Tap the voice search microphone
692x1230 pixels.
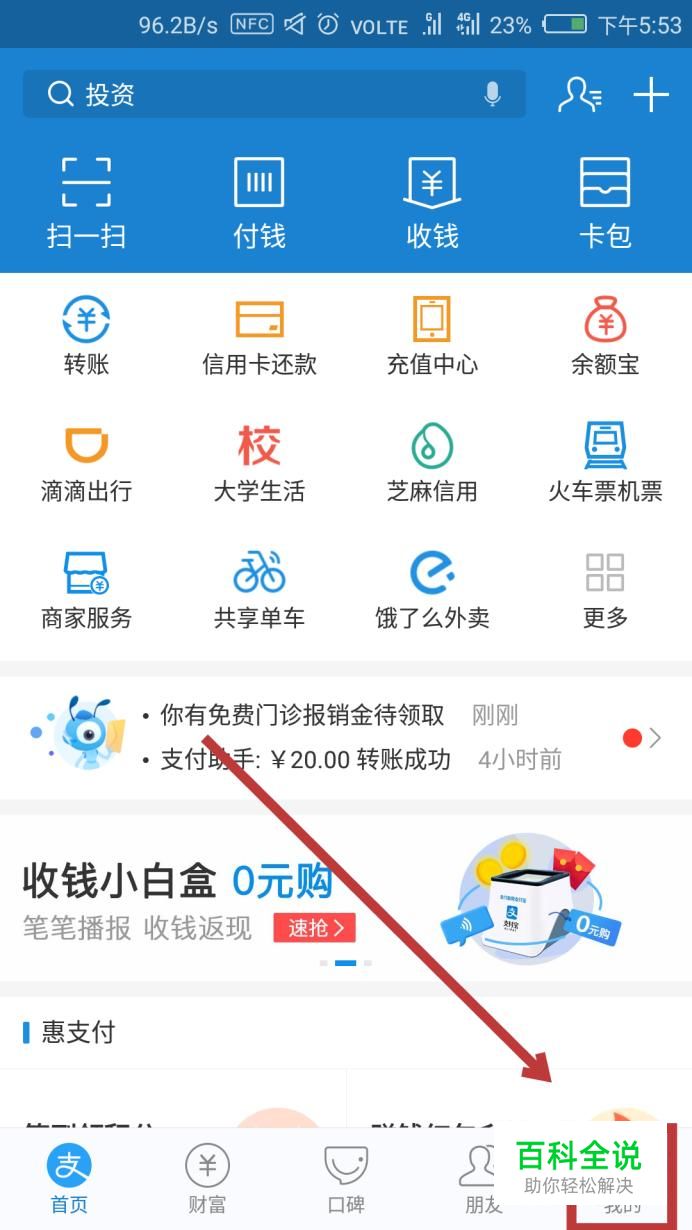(492, 95)
